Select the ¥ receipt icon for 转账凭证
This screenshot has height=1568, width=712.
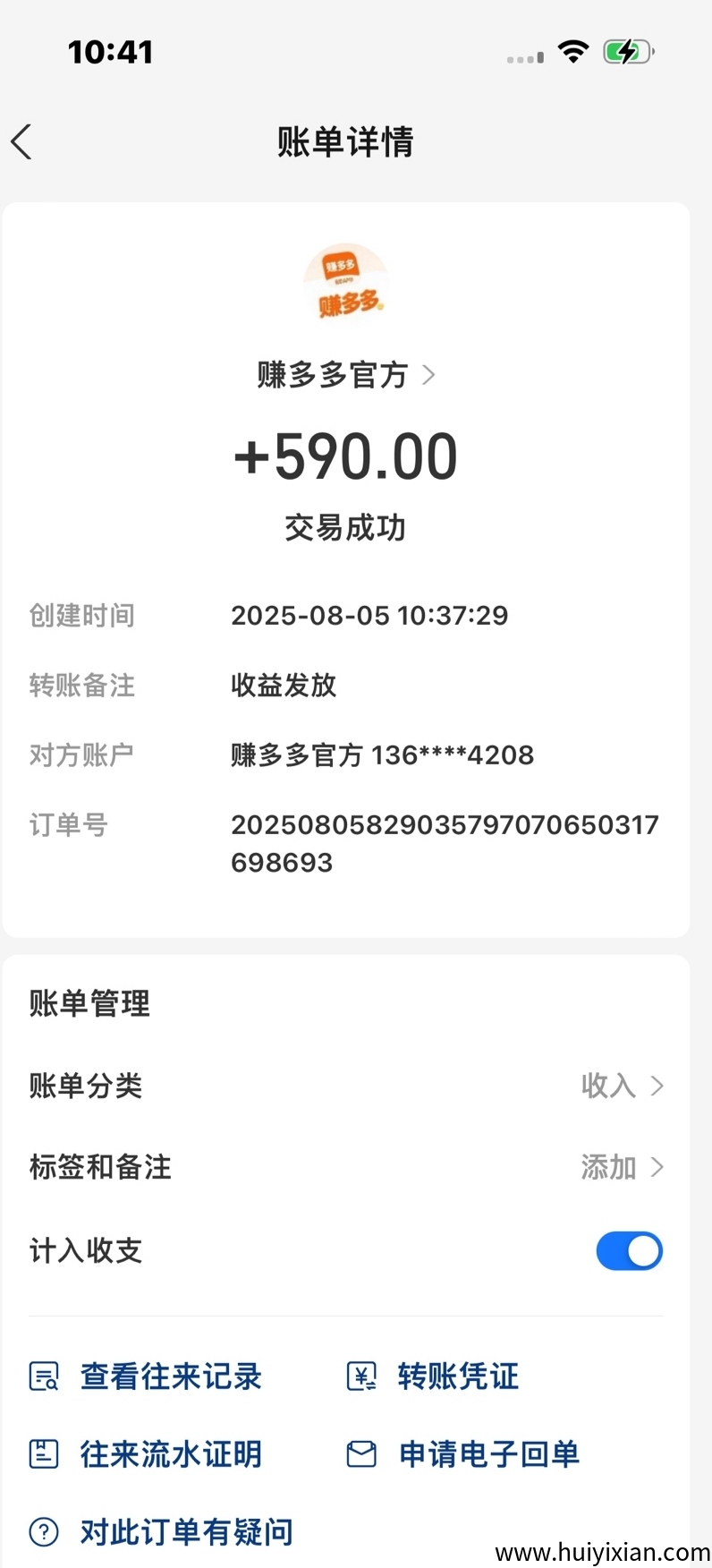pos(360,1376)
